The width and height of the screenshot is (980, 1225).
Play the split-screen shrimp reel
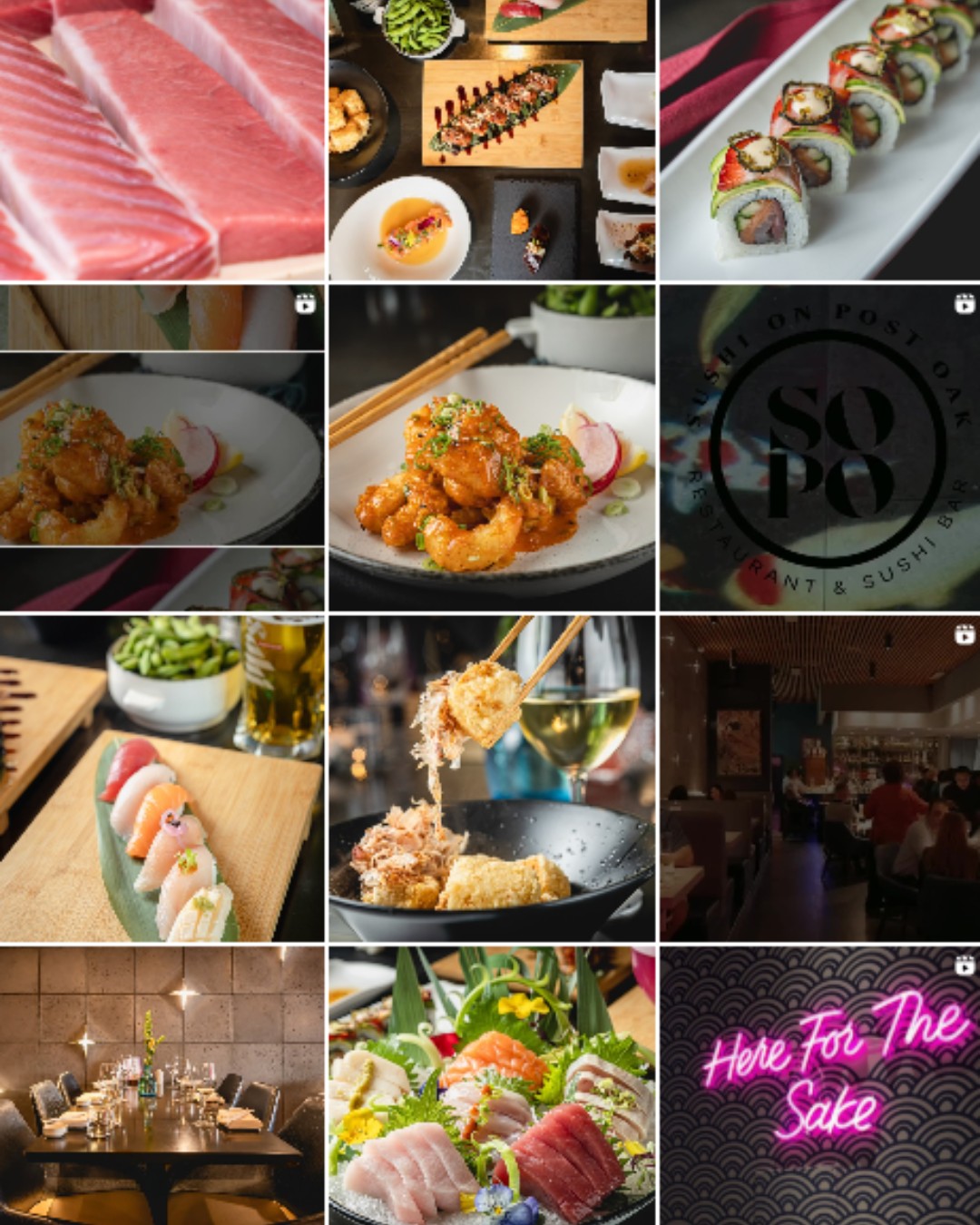162,447
